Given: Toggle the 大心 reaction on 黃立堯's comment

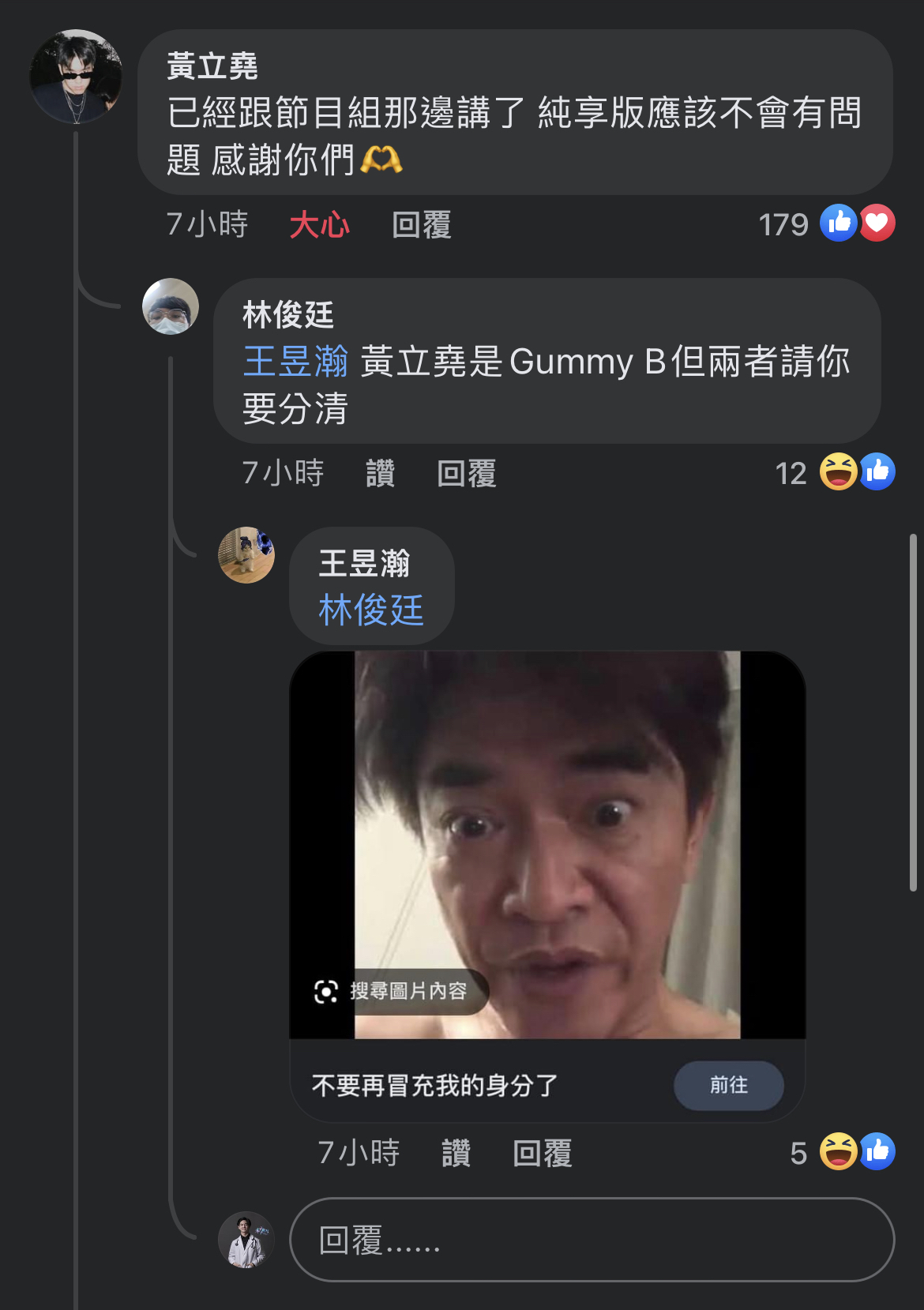Looking at the screenshot, I should pyautogui.click(x=319, y=225).
